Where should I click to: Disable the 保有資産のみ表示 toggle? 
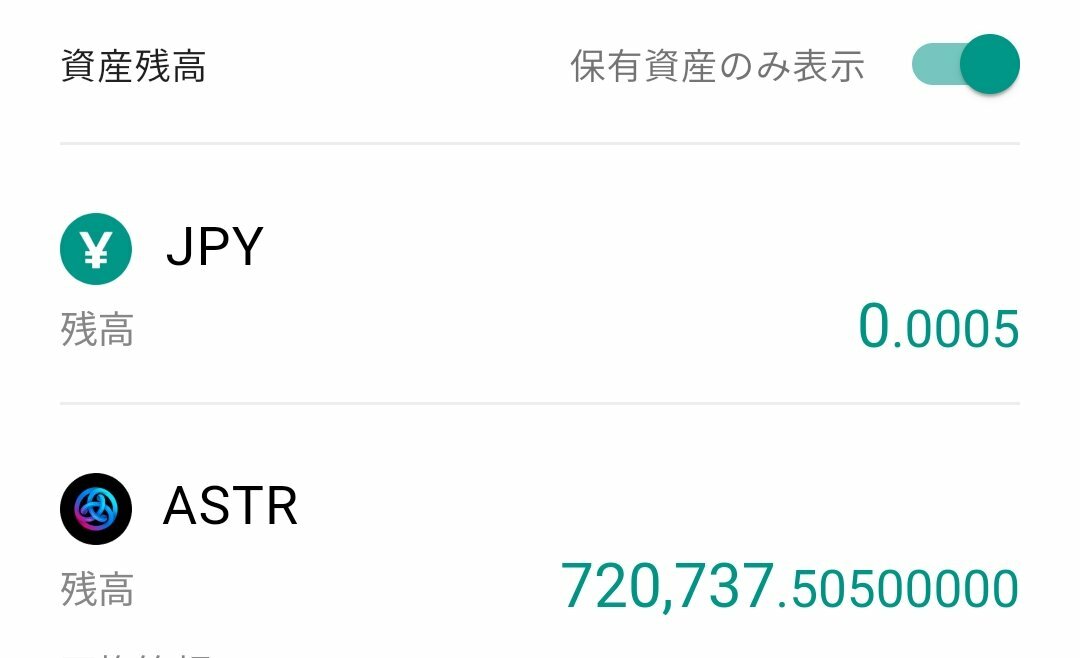pos(966,66)
